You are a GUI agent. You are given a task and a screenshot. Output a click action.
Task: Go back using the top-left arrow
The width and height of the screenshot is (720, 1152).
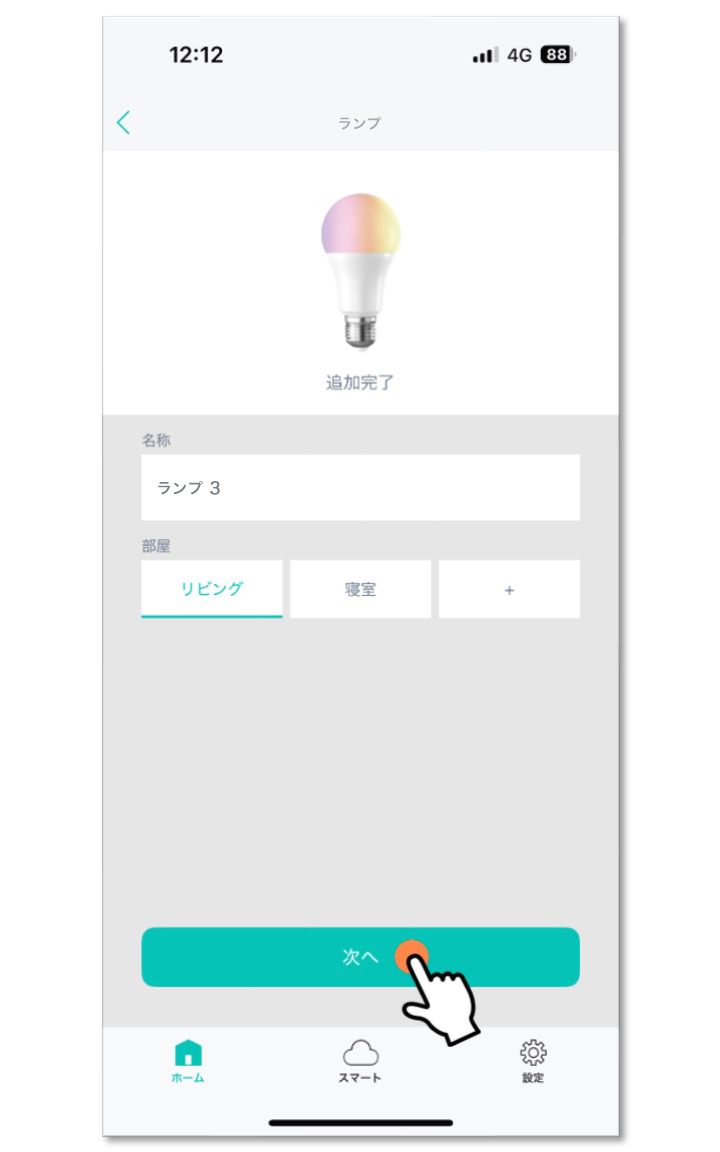pos(123,123)
